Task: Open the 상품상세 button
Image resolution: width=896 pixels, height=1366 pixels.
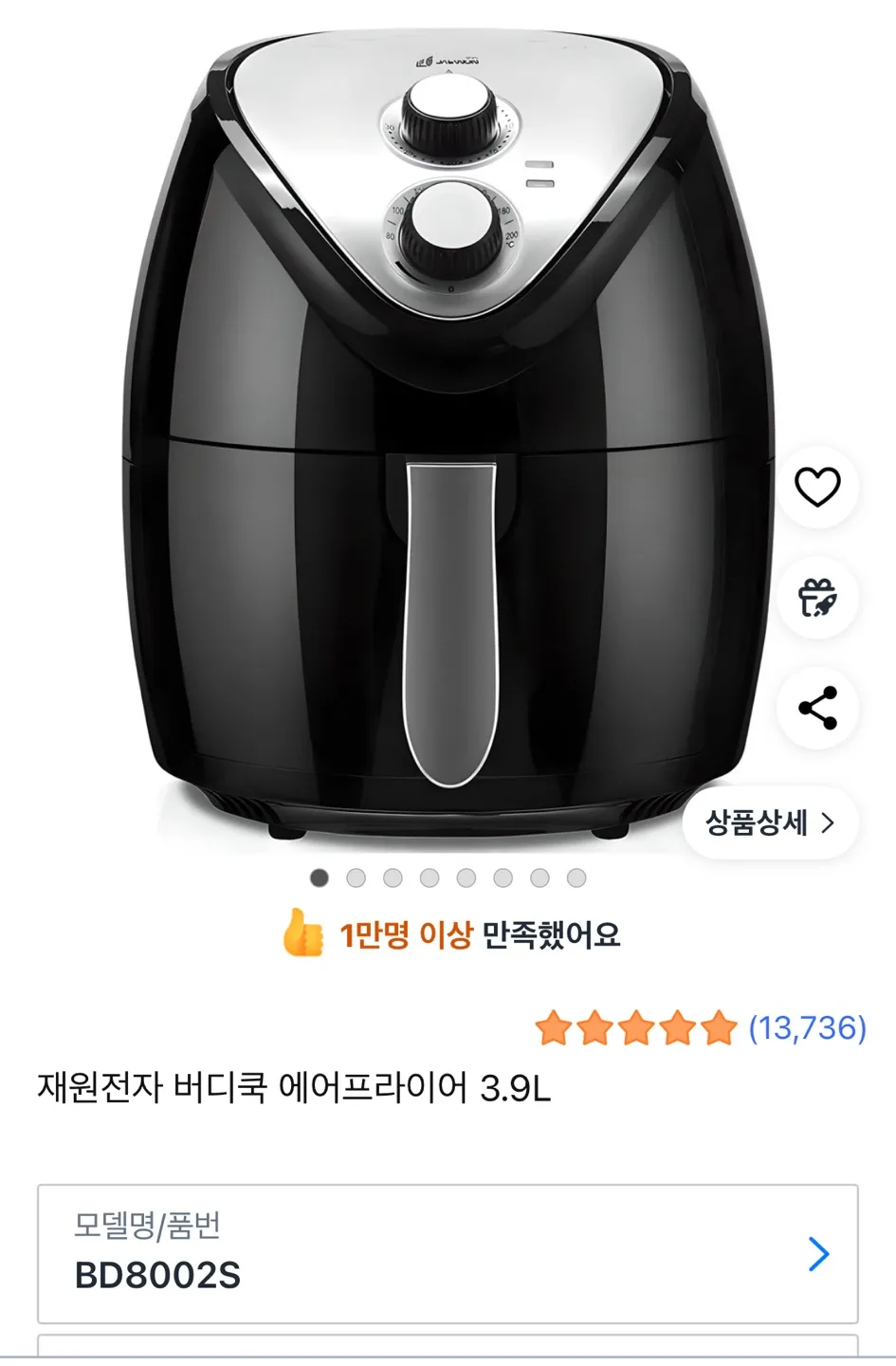Action: tap(766, 824)
